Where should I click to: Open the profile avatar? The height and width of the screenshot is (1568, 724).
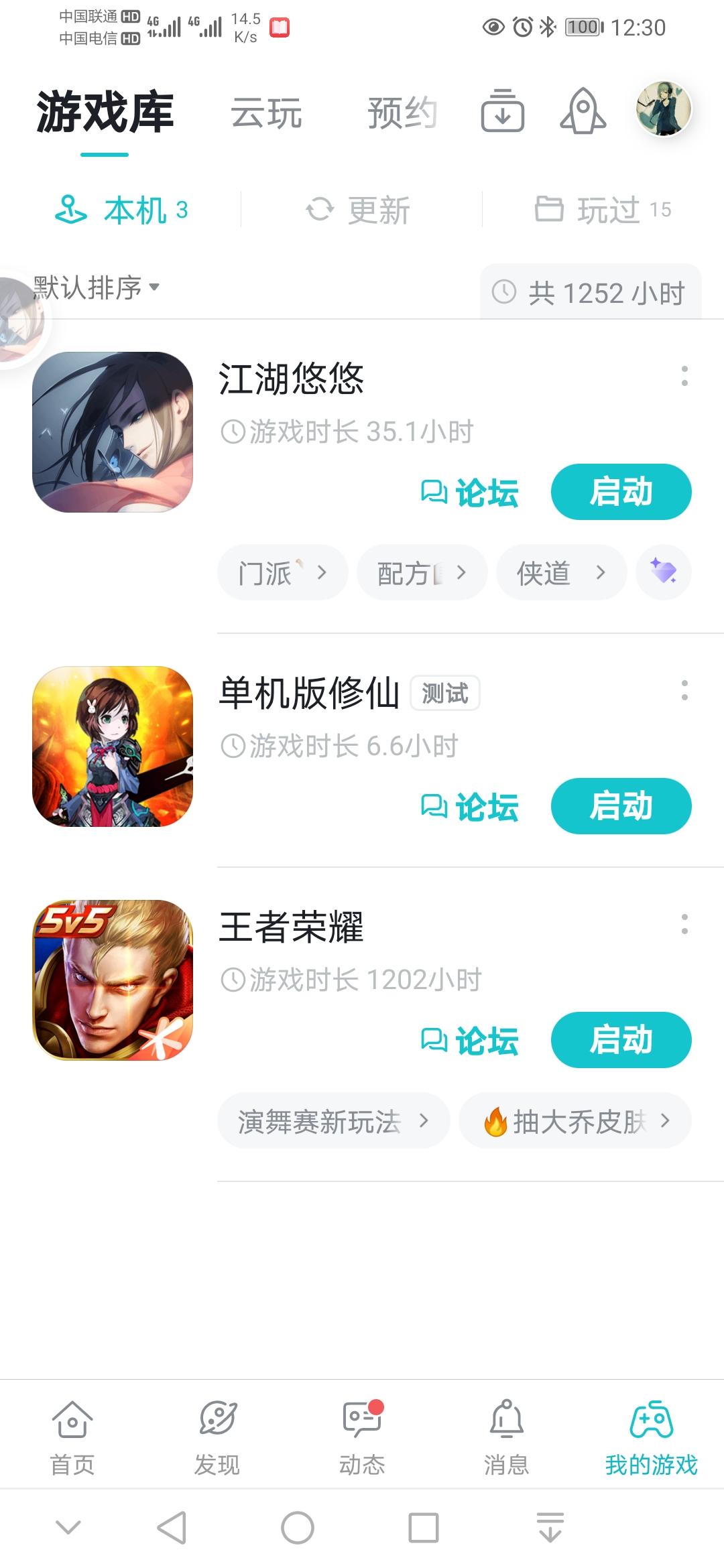coord(663,109)
